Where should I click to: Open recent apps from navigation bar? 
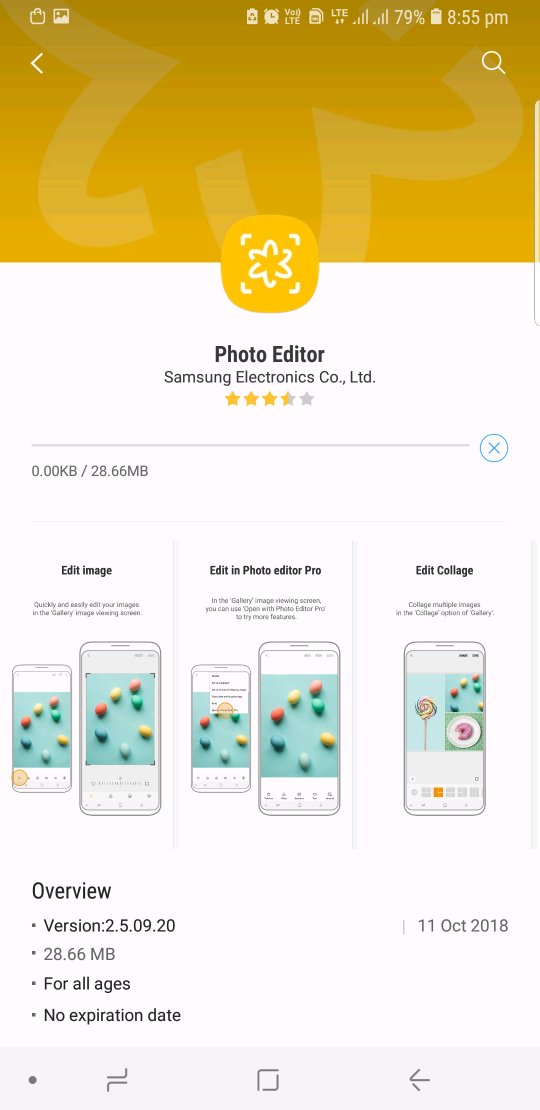click(x=117, y=1080)
